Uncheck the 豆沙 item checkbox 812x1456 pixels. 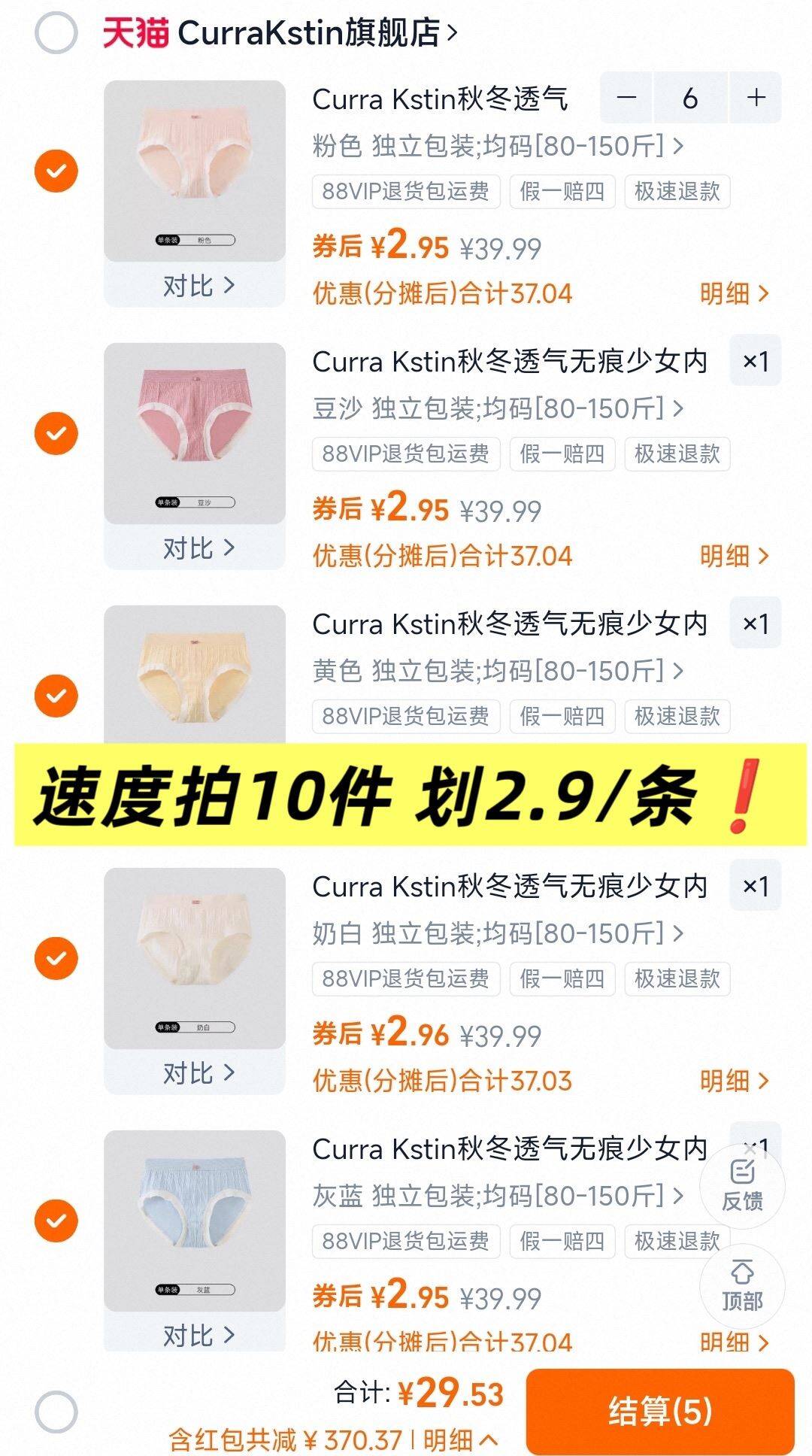coord(56,433)
